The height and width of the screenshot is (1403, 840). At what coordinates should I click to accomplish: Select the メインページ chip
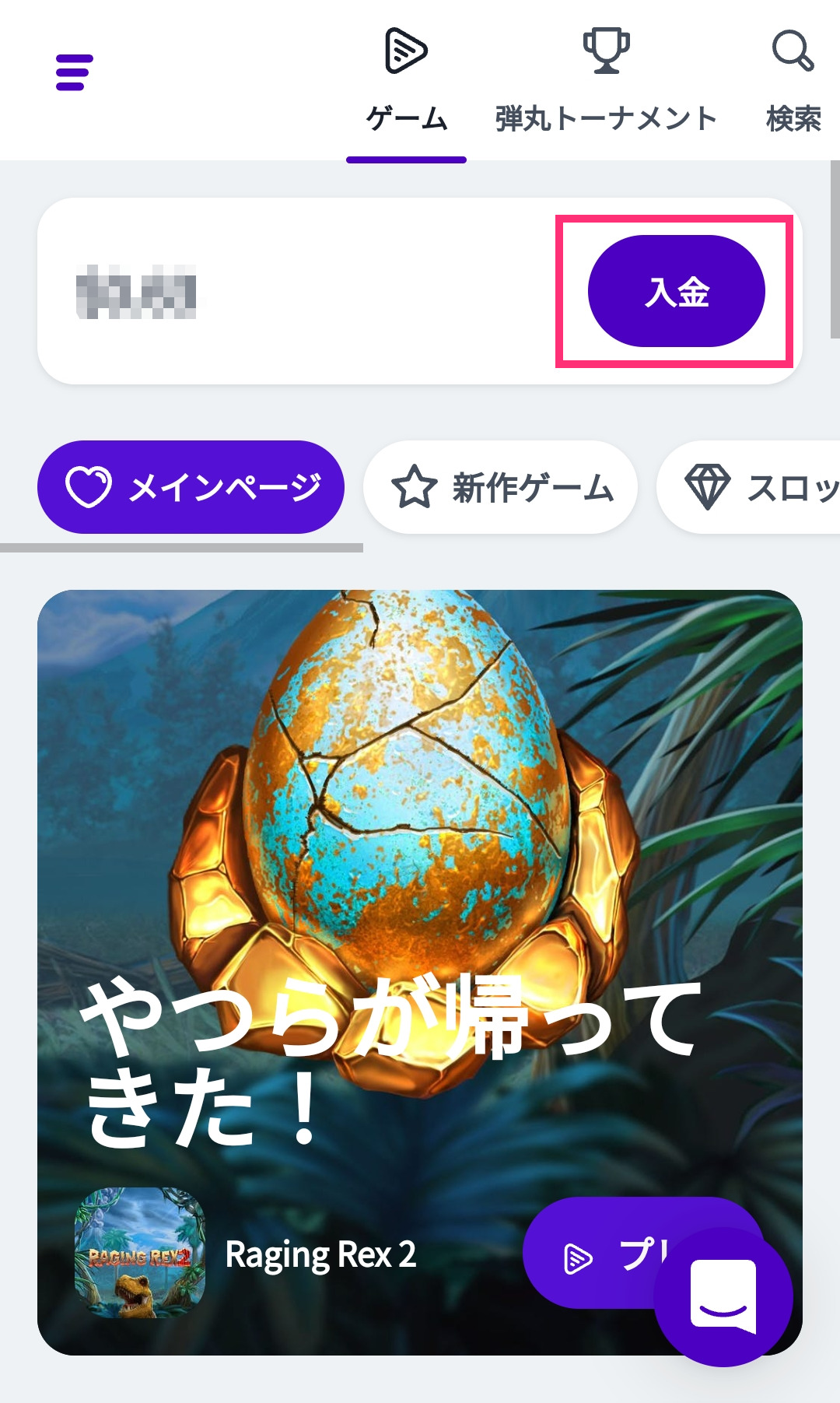pos(191,487)
